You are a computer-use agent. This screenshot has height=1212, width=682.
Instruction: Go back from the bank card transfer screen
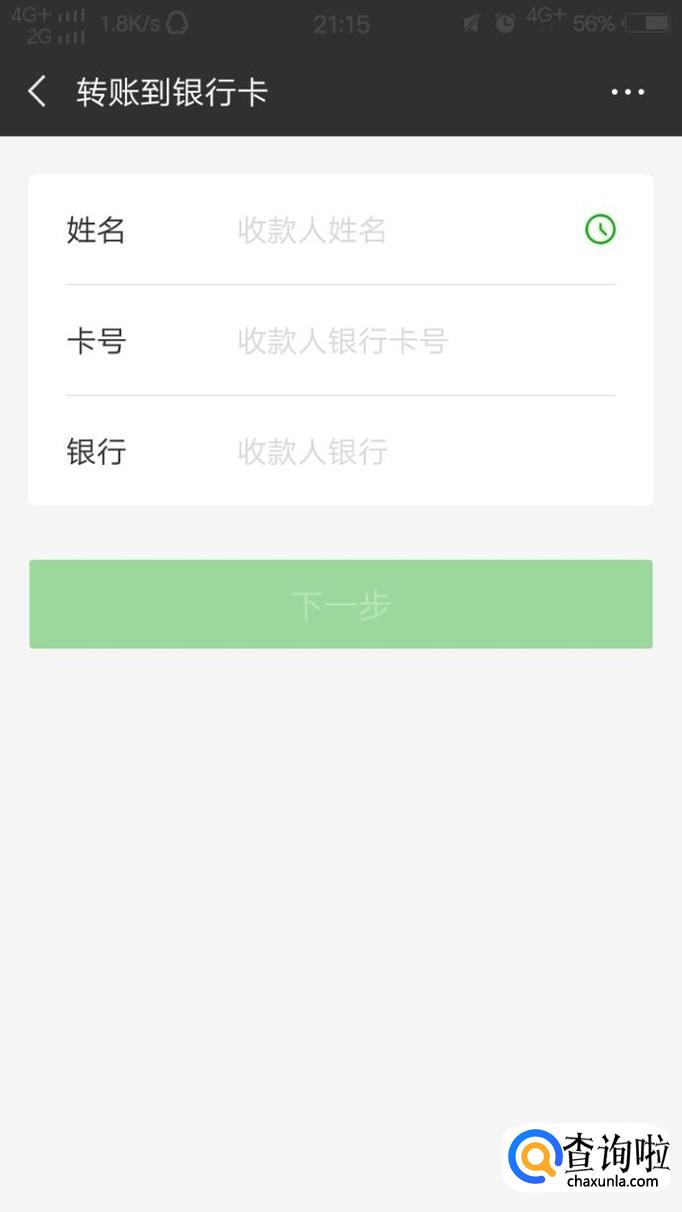[x=38, y=92]
